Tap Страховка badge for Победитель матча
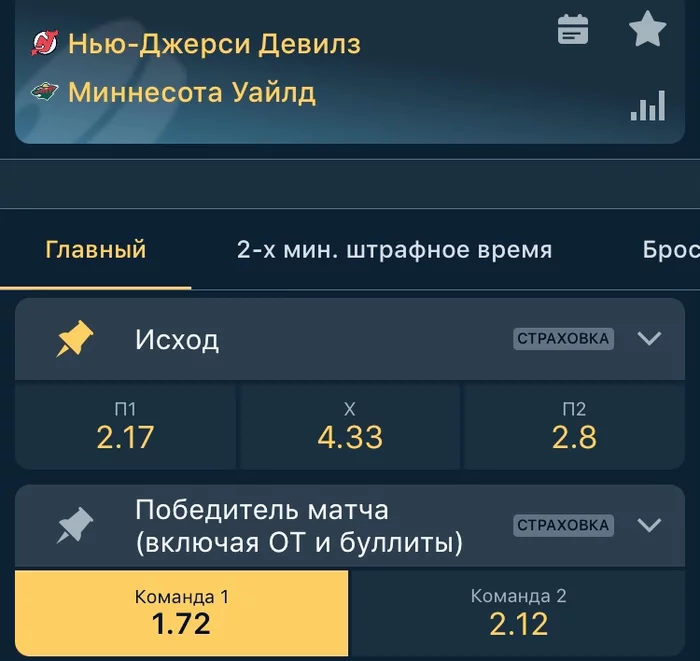This screenshot has height=661, width=700. (x=563, y=524)
